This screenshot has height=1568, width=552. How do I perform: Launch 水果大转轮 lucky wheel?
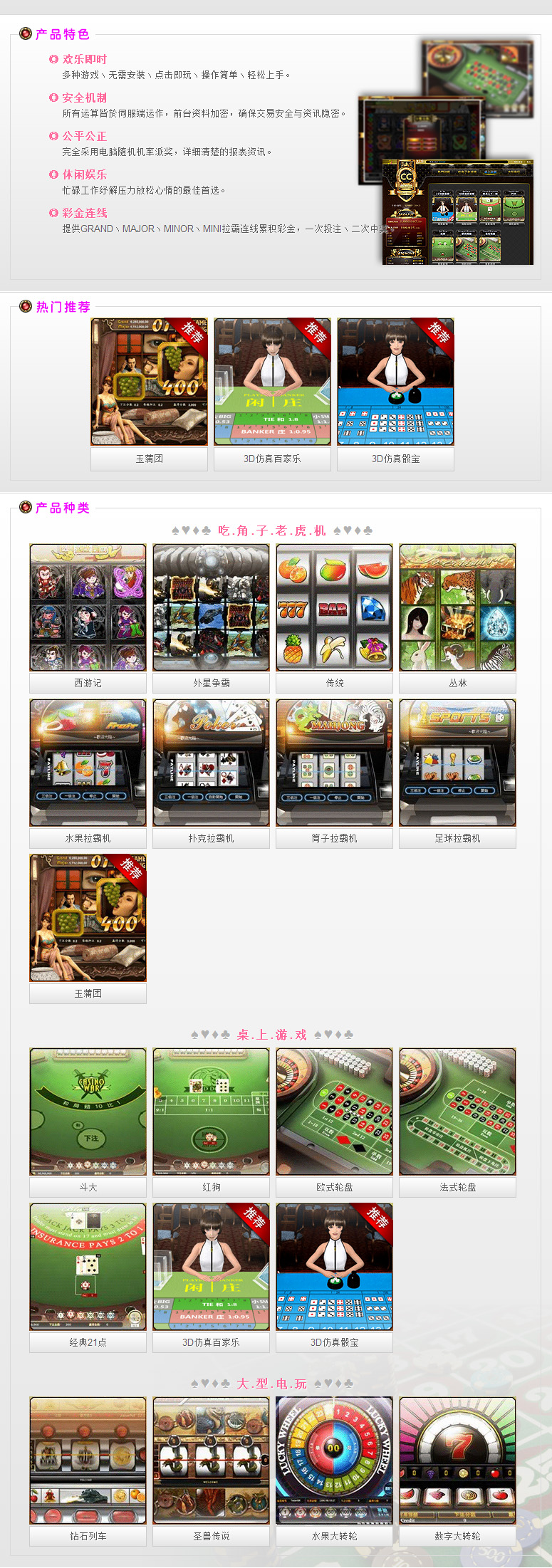click(334, 1460)
